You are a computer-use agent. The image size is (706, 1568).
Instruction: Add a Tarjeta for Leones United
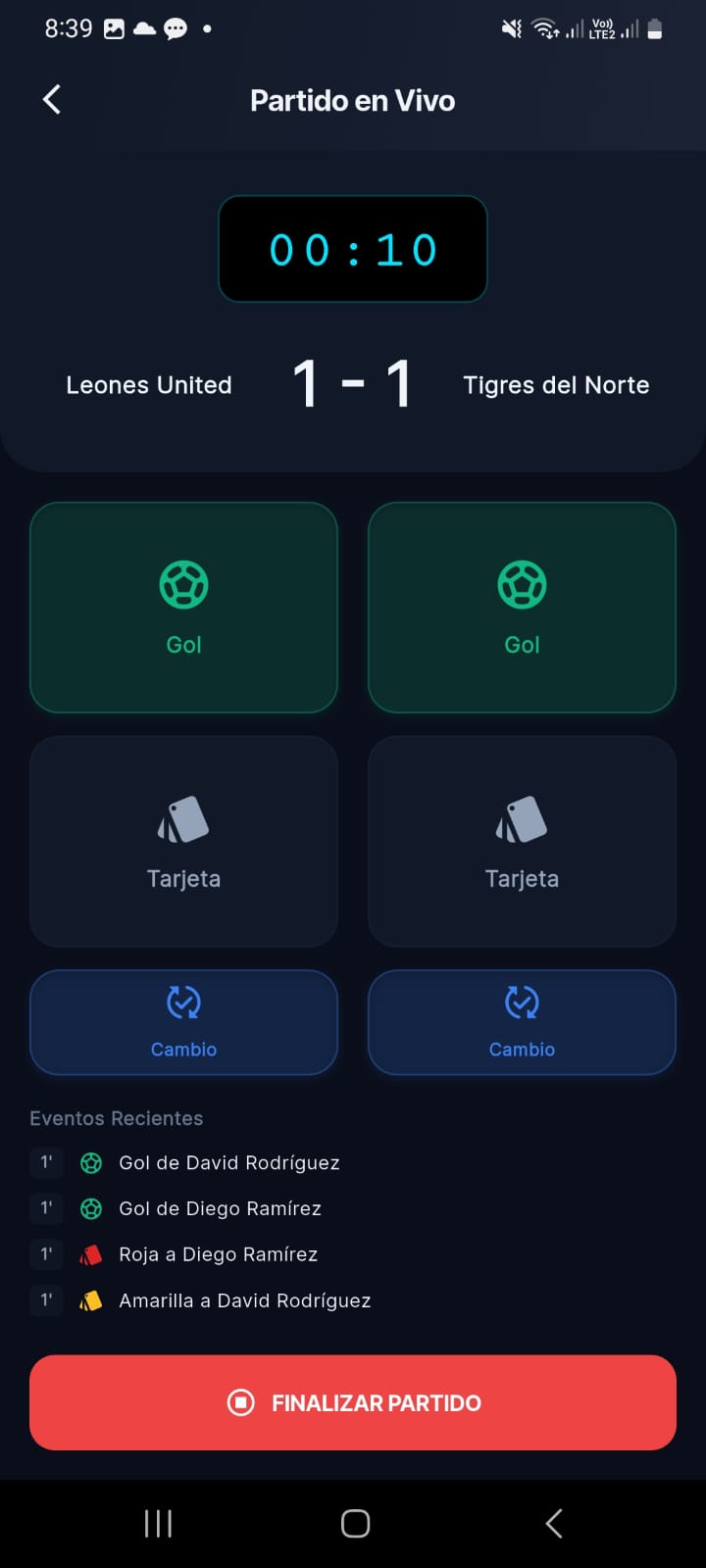(x=183, y=841)
